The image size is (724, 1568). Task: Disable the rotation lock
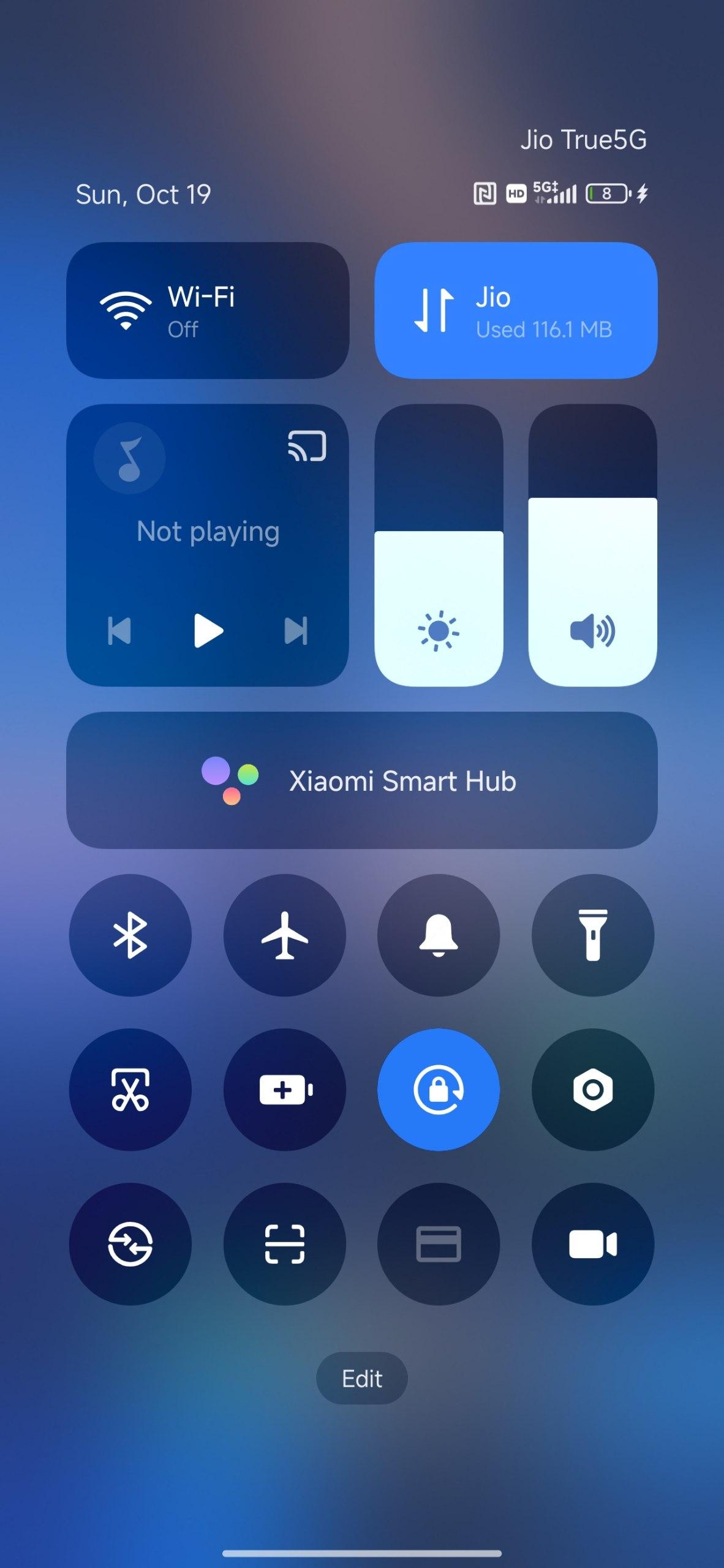(439, 1090)
